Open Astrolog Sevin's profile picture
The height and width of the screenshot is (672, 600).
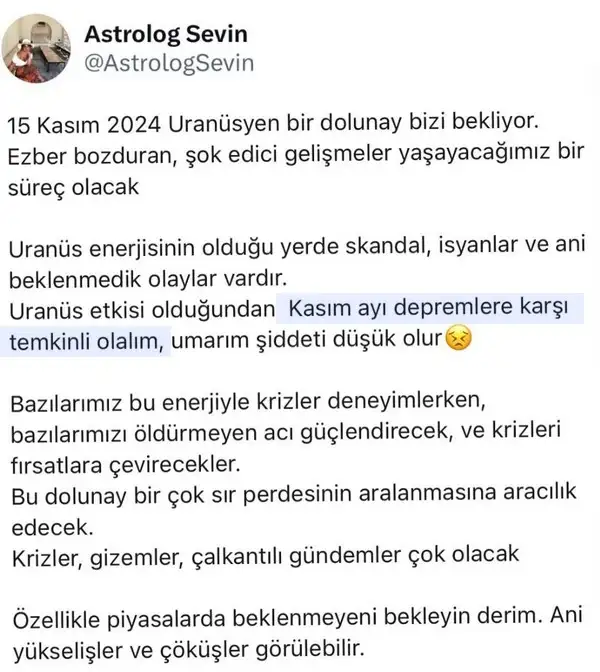tap(41, 46)
